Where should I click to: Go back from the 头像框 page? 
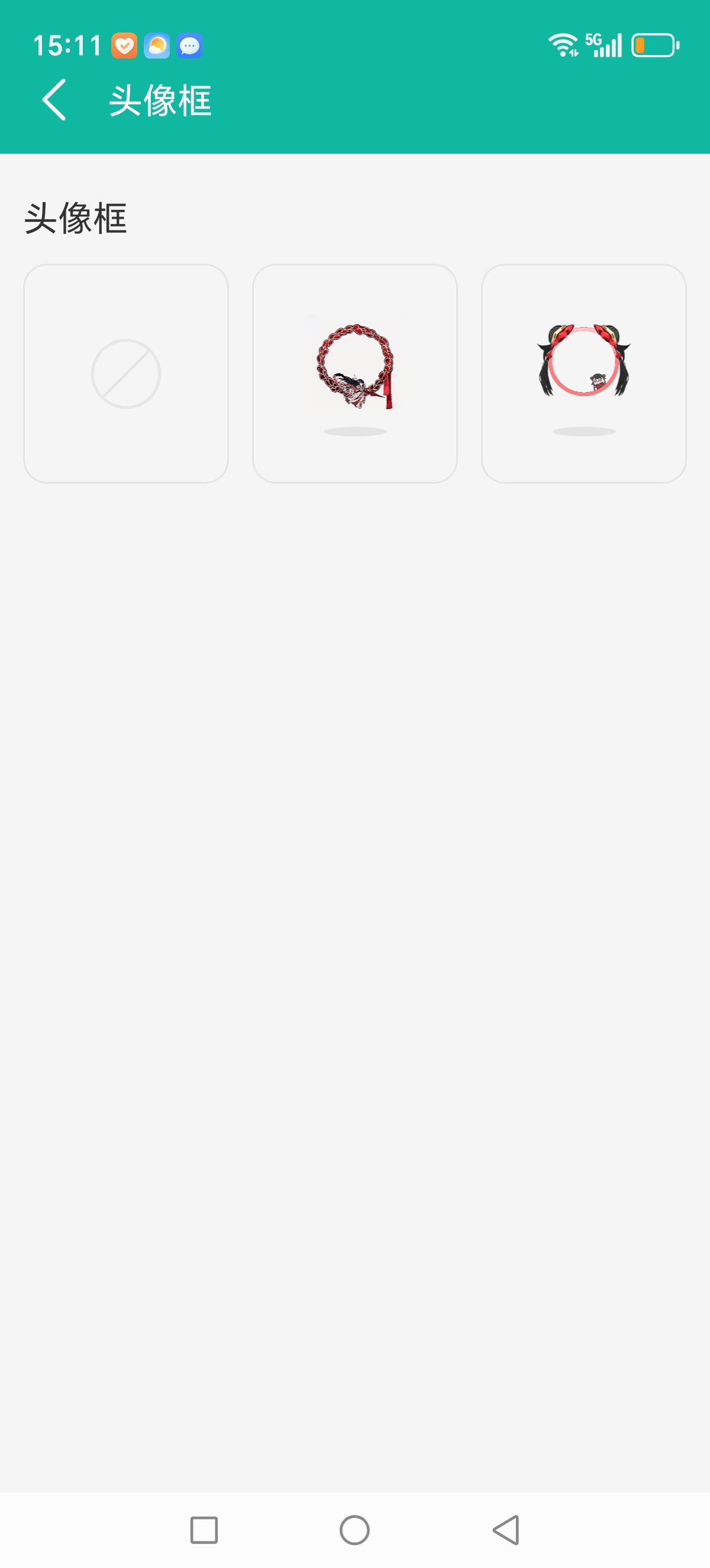(x=54, y=100)
